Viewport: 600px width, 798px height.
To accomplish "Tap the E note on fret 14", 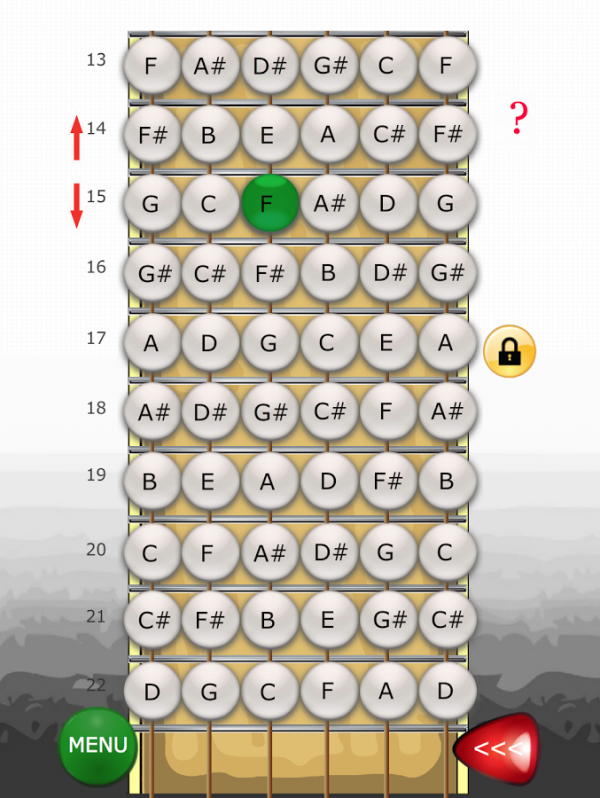I will coord(267,134).
